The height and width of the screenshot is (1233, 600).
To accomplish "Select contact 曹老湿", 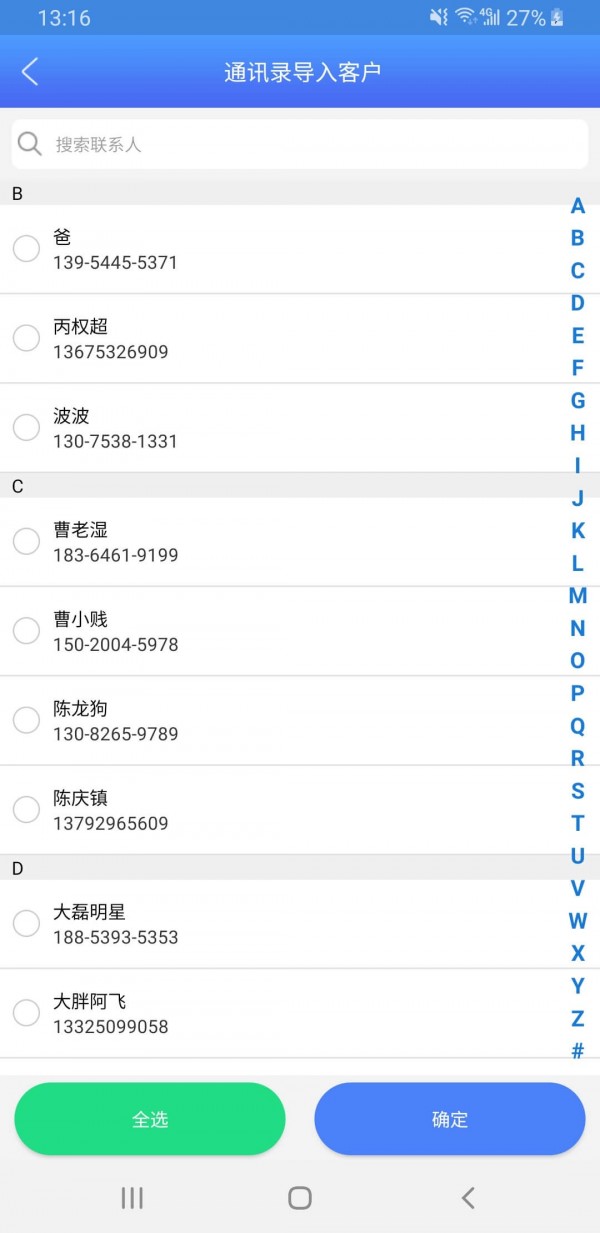I will 26,541.
